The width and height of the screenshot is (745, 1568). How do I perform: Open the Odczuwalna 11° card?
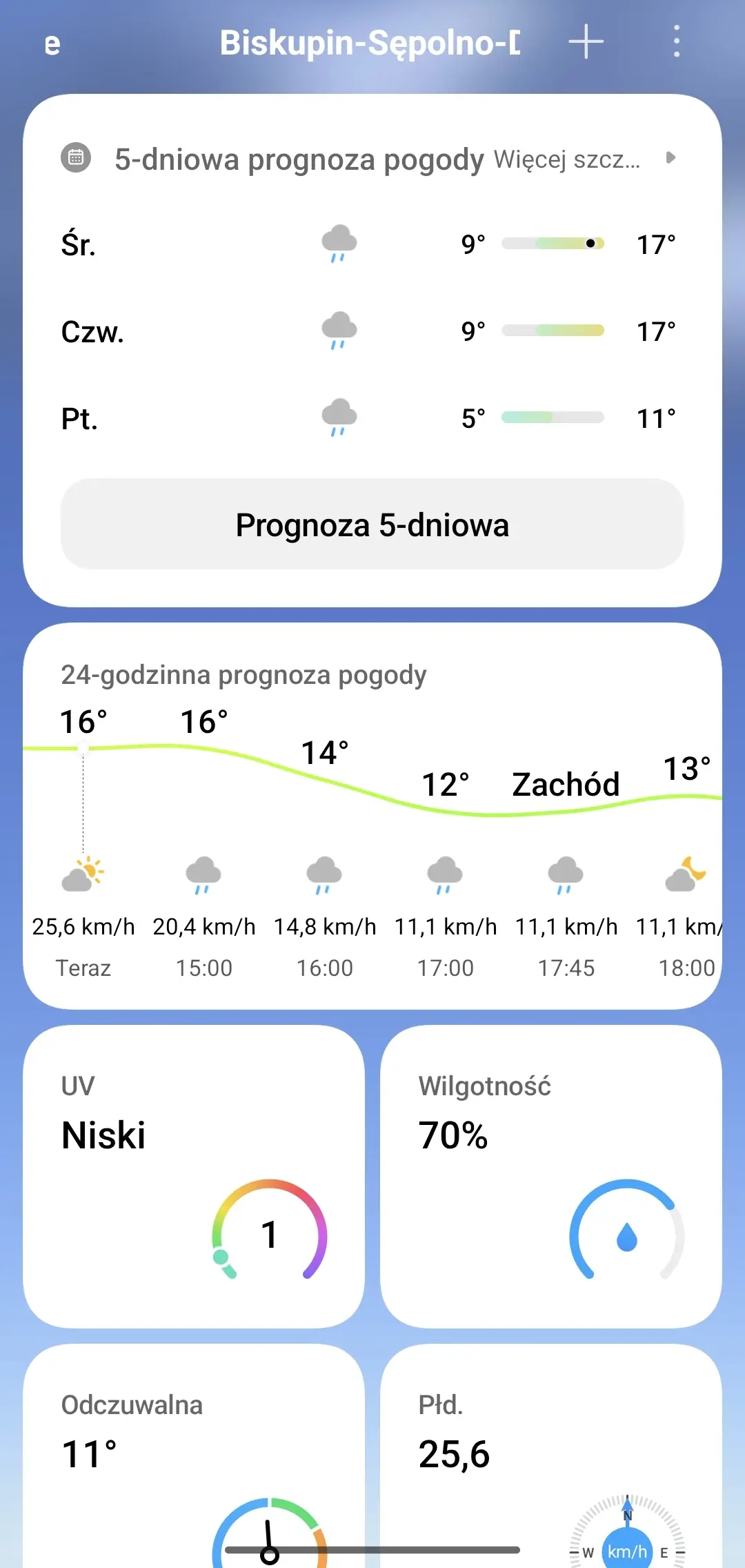194,1456
